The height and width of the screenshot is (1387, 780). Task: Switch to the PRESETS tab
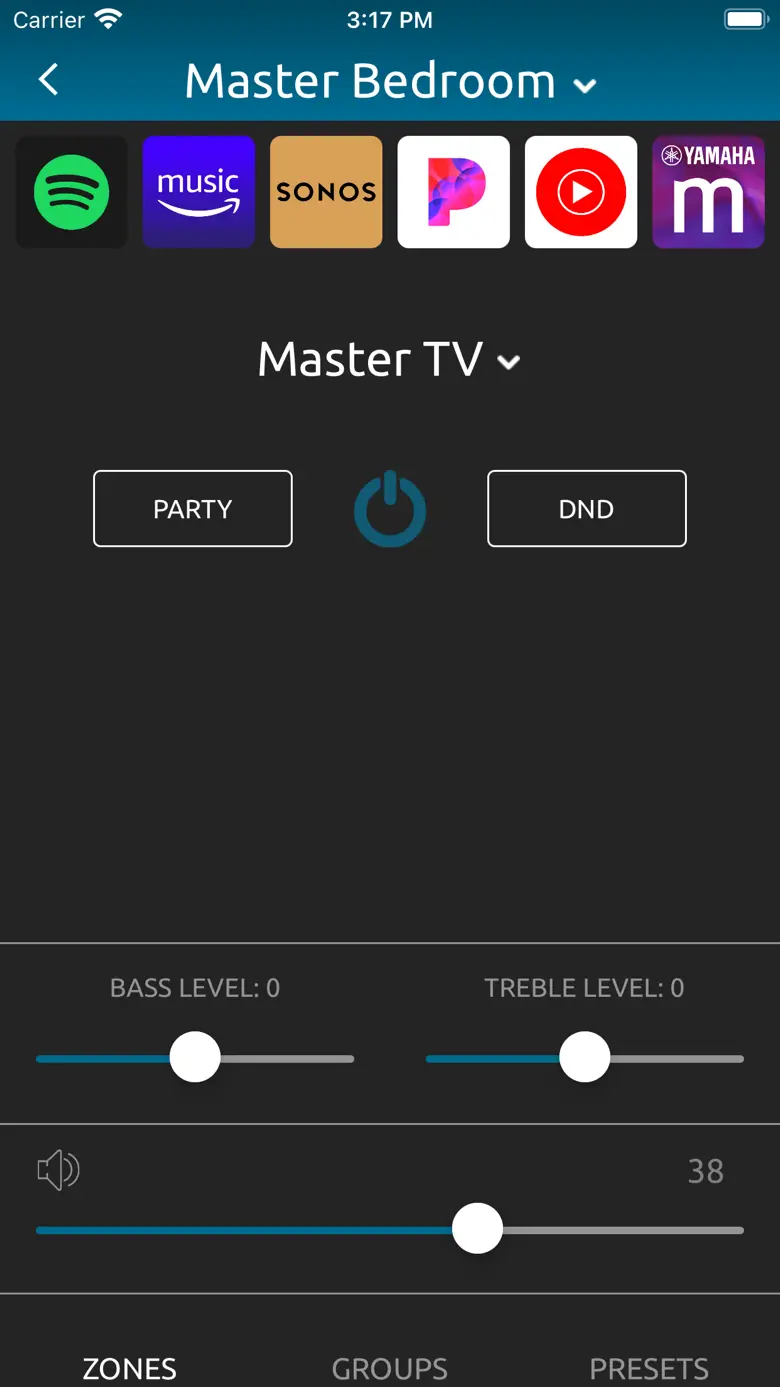649,1368
